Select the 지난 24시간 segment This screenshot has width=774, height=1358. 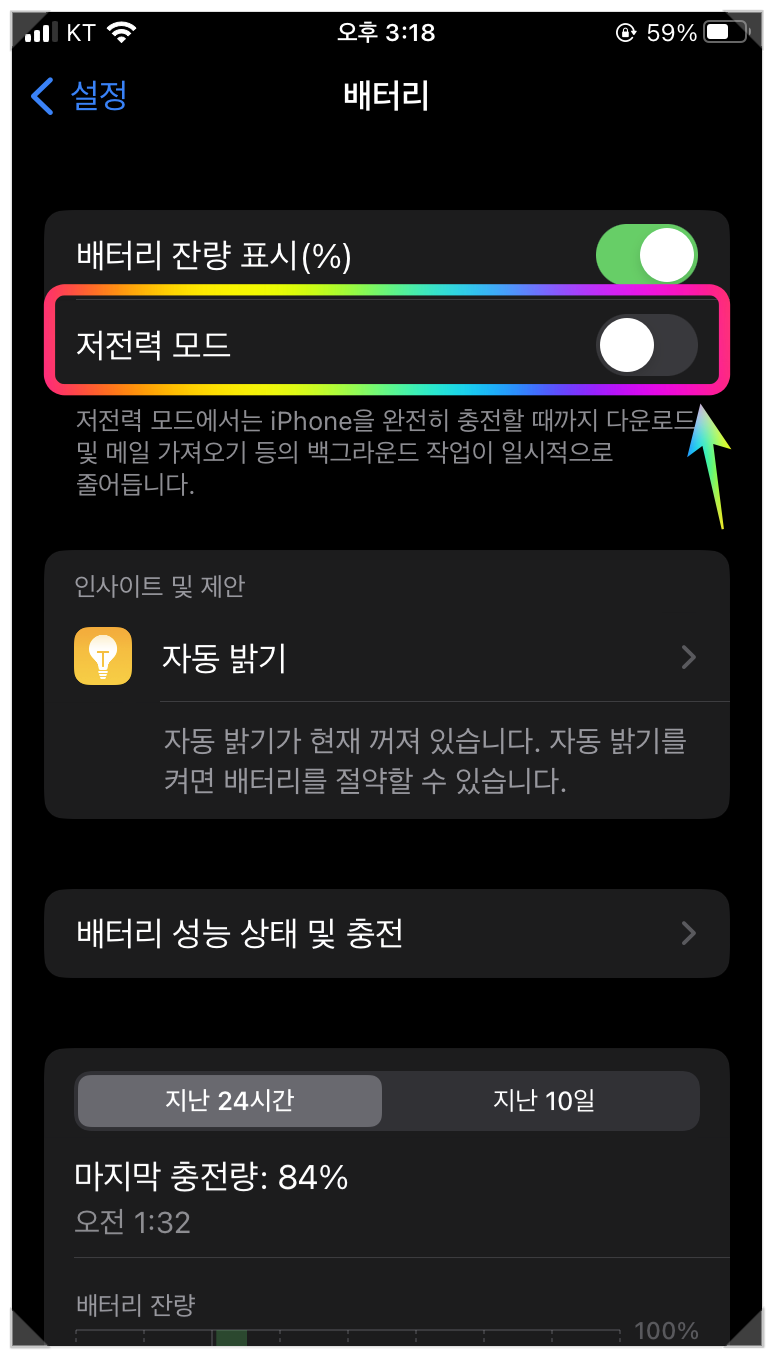229,1101
